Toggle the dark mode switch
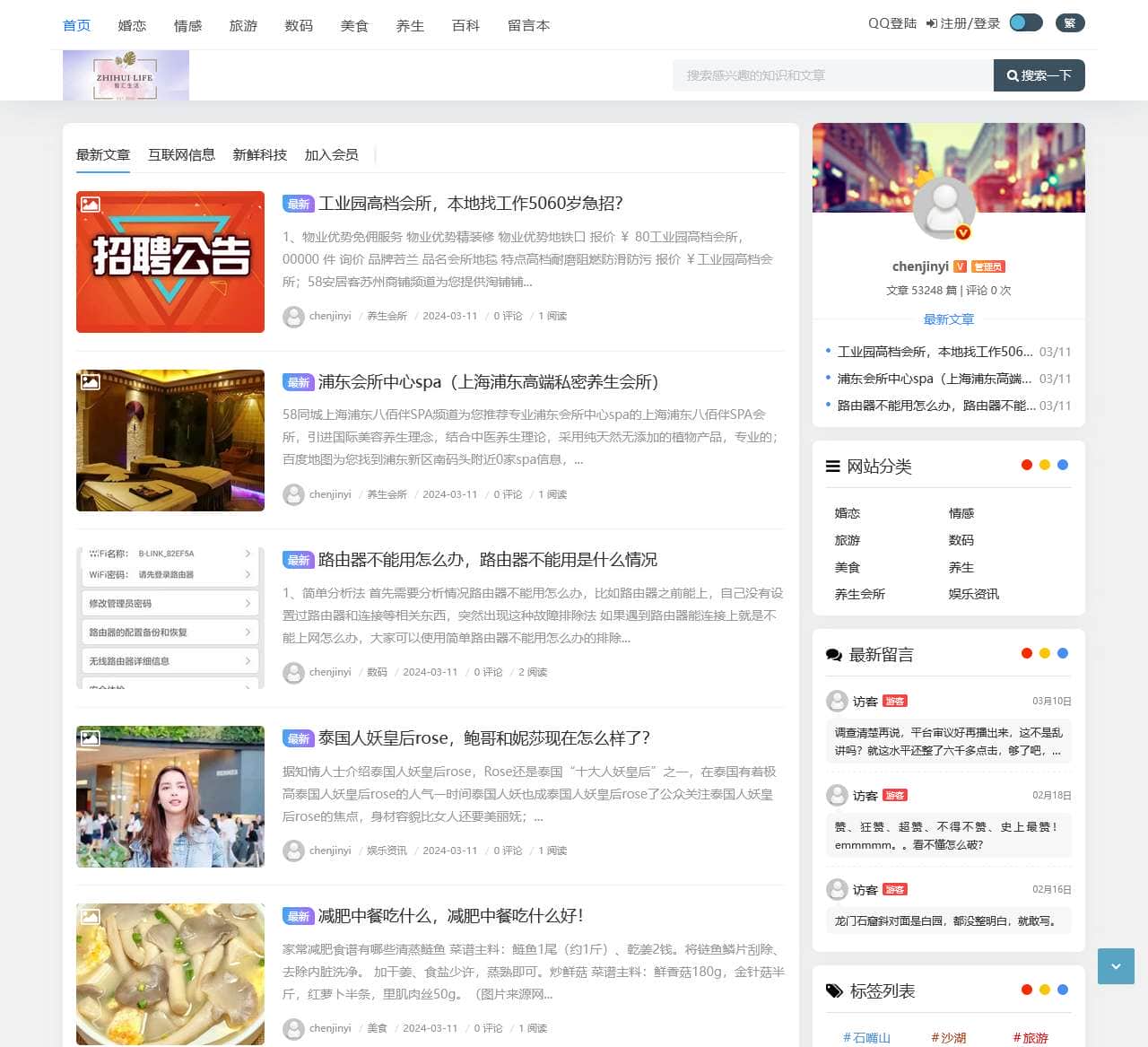The width and height of the screenshot is (1148, 1047). (x=1026, y=23)
